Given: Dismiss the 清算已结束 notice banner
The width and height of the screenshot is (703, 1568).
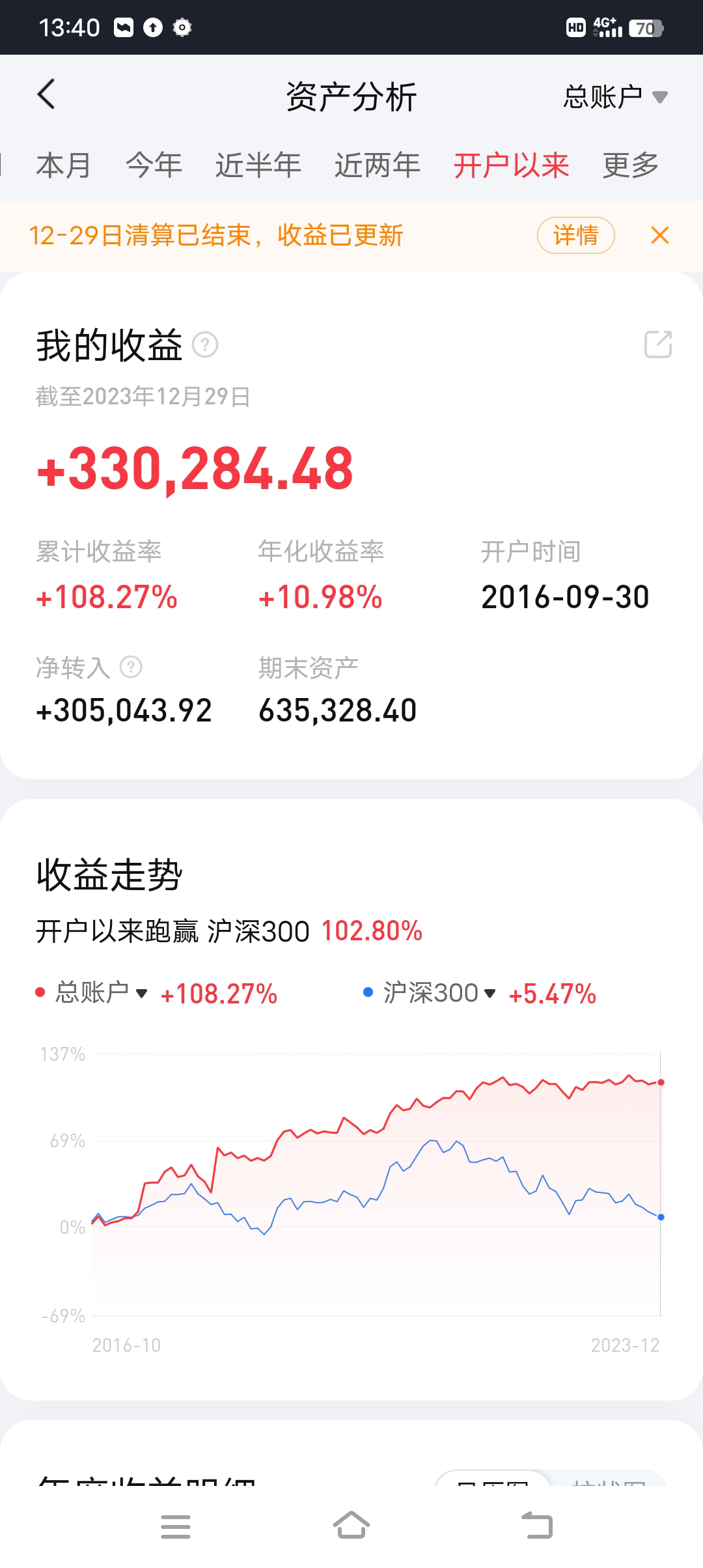Looking at the screenshot, I should 659,235.
